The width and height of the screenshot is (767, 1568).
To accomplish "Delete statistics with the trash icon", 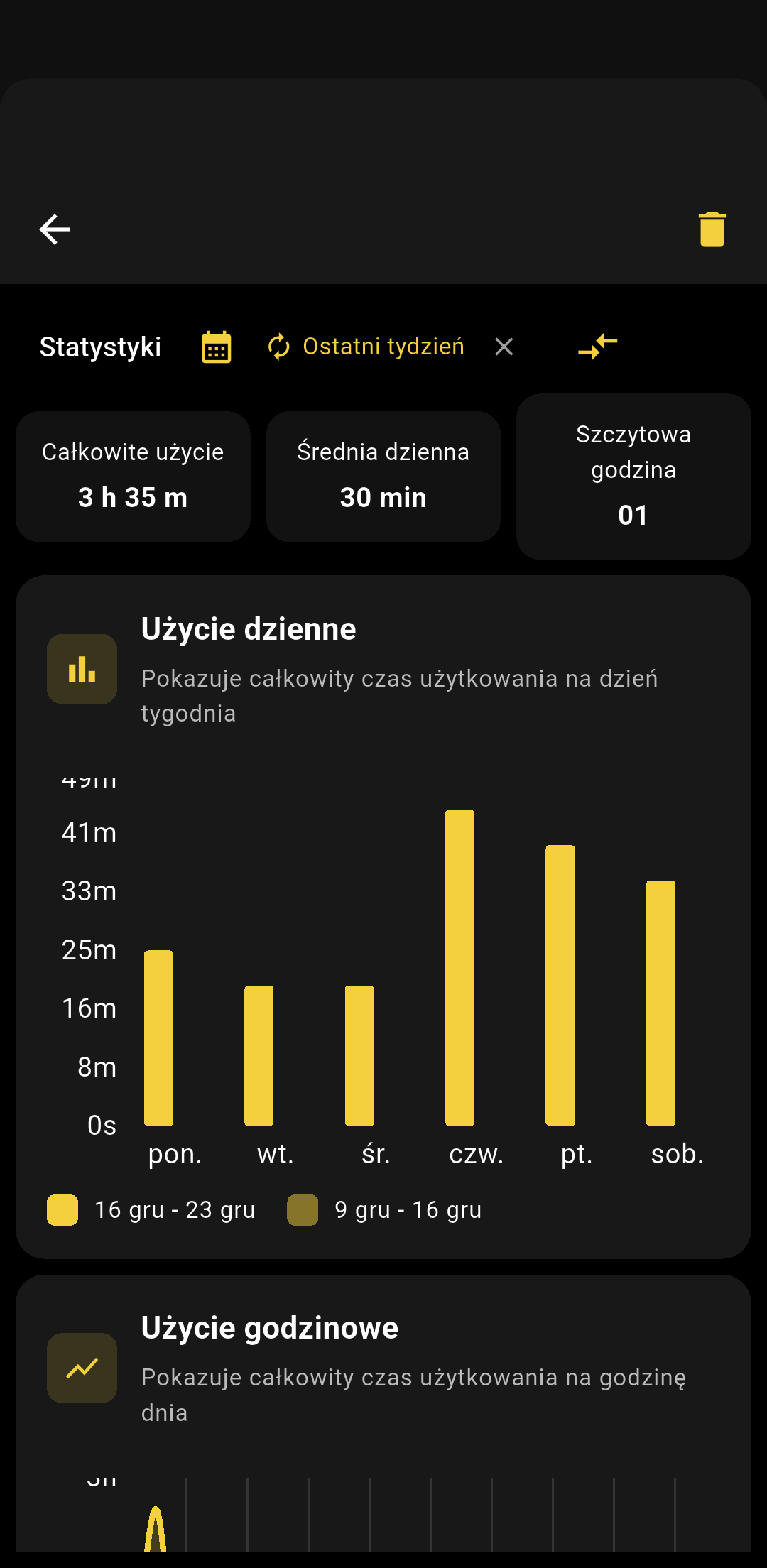I will click(x=712, y=229).
